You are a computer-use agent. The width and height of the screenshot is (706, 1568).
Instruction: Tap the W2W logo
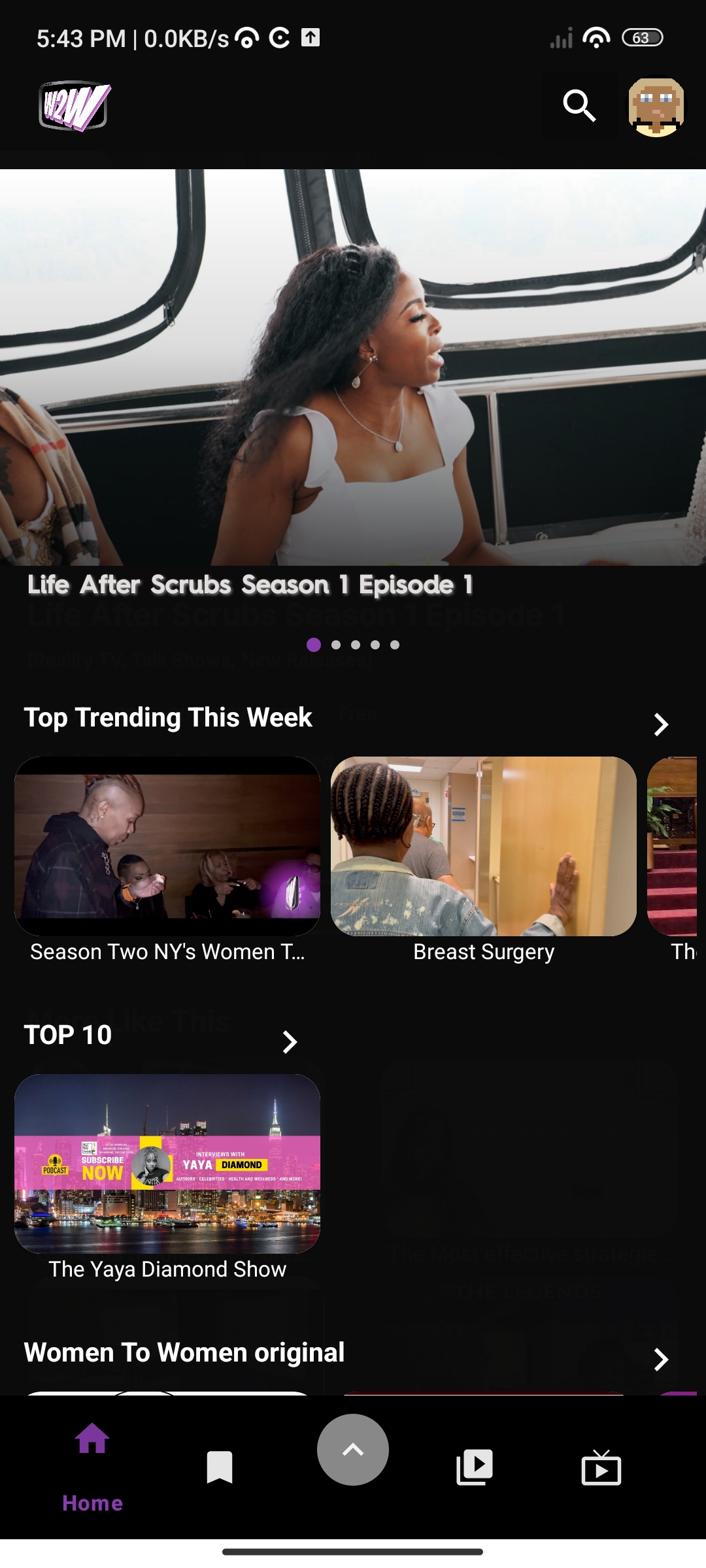coord(75,106)
